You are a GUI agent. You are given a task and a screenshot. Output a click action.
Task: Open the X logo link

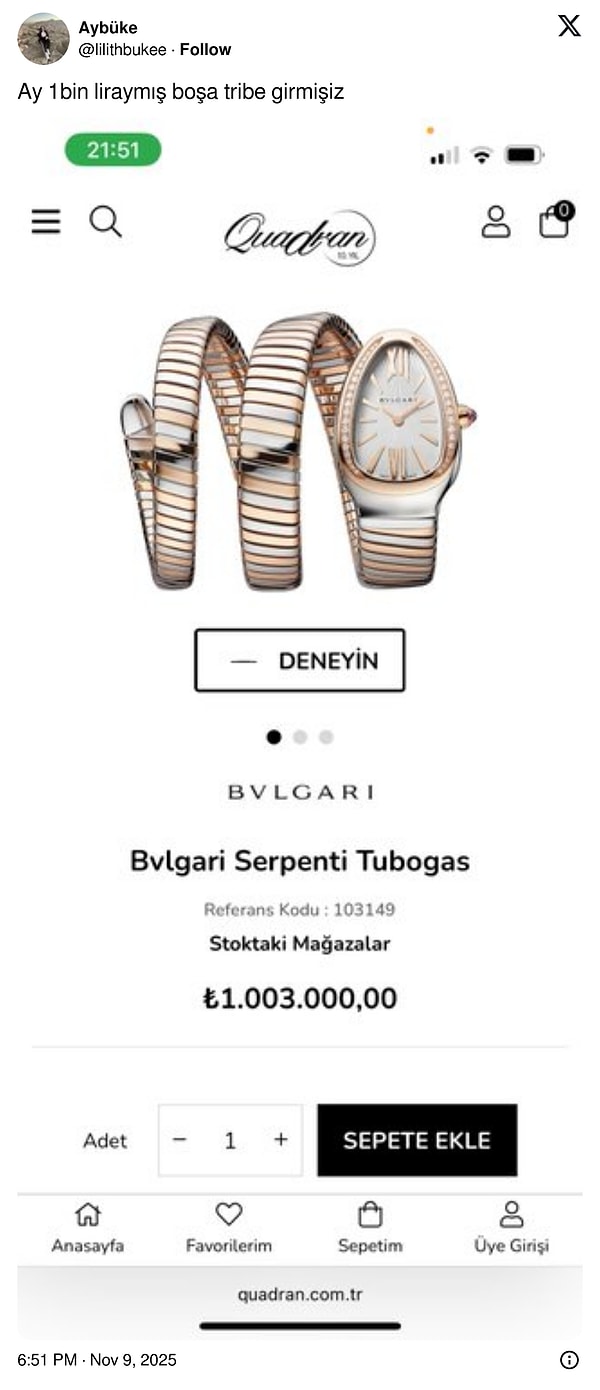(569, 26)
